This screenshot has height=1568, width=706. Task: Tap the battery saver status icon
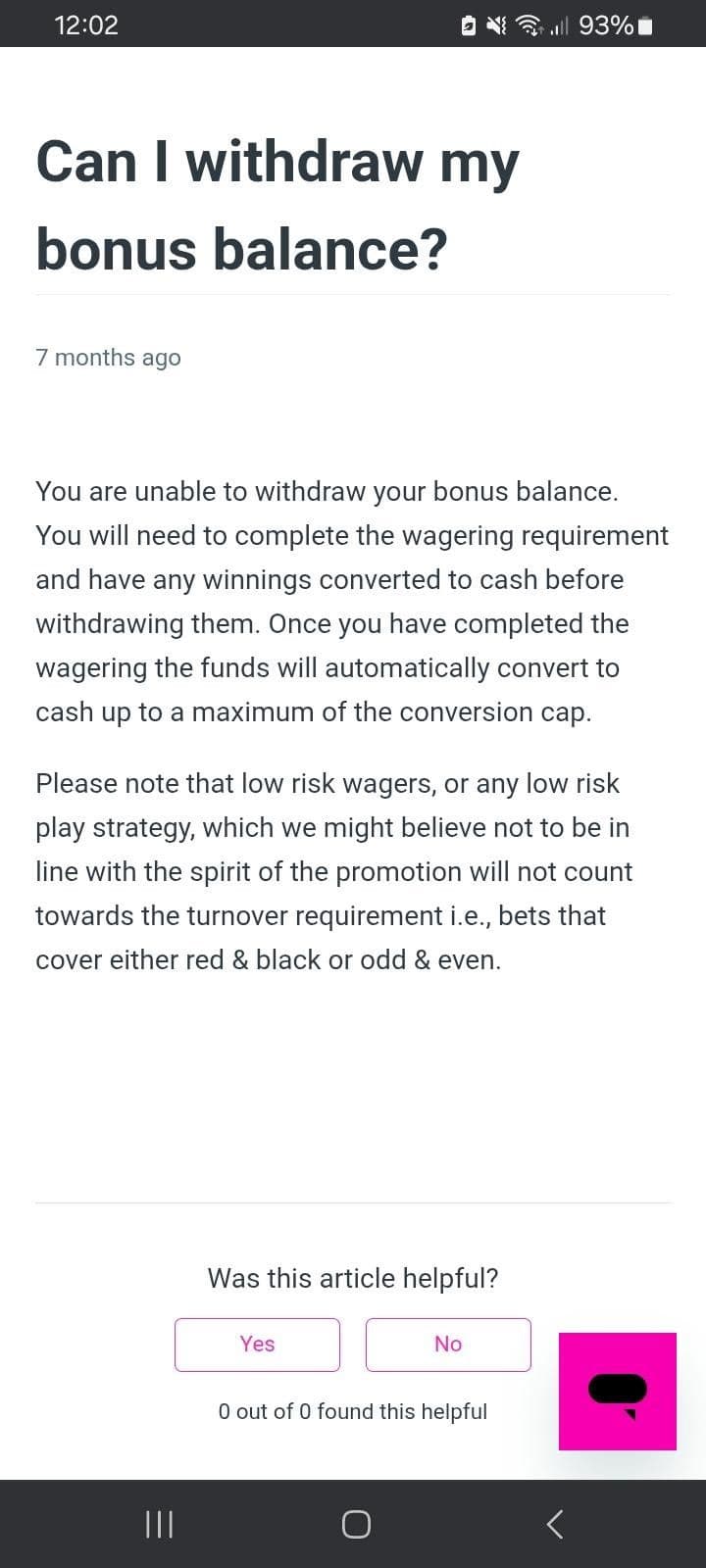point(467,24)
